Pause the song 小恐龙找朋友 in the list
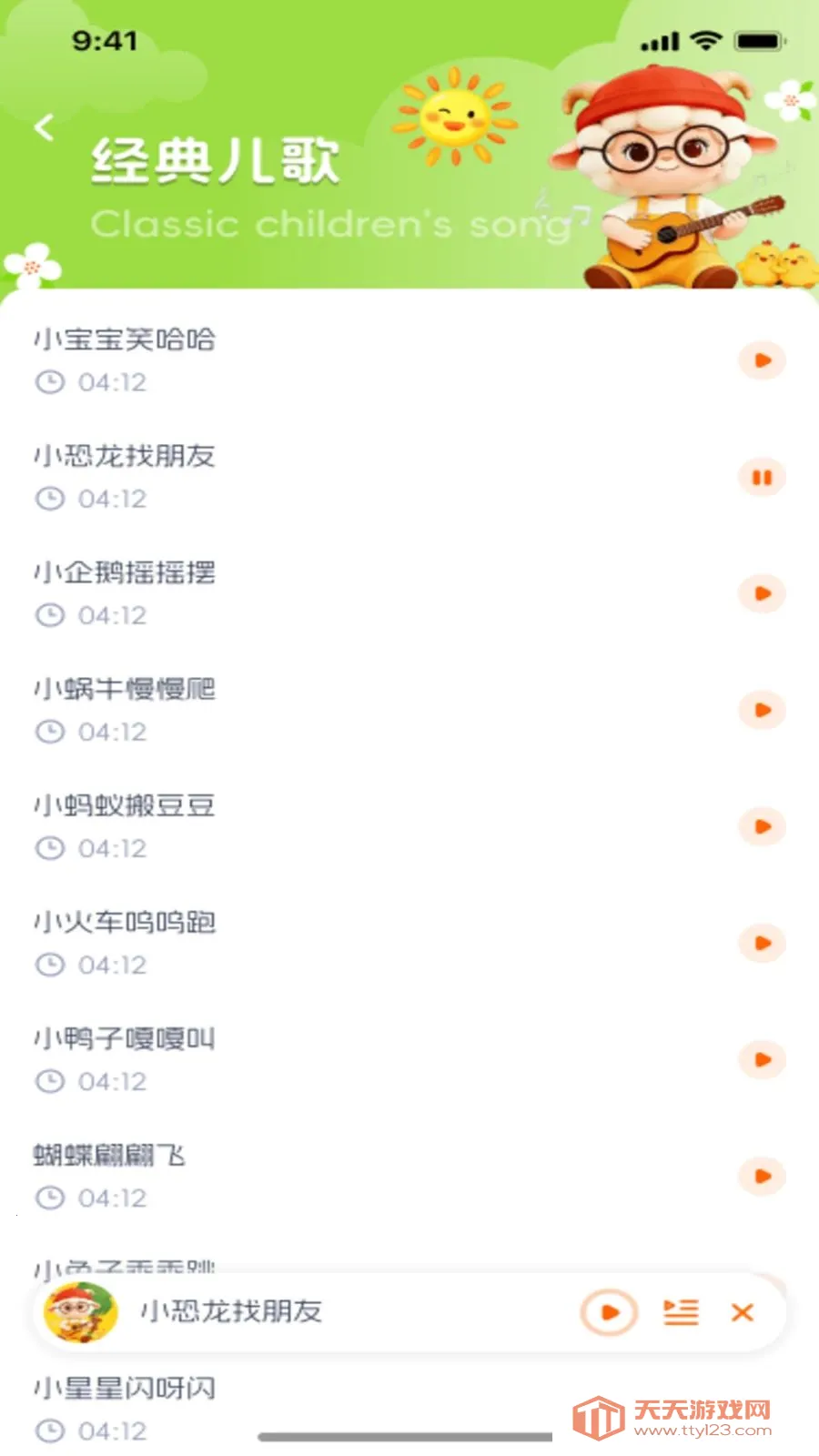This screenshot has width=819, height=1456. 763,477
